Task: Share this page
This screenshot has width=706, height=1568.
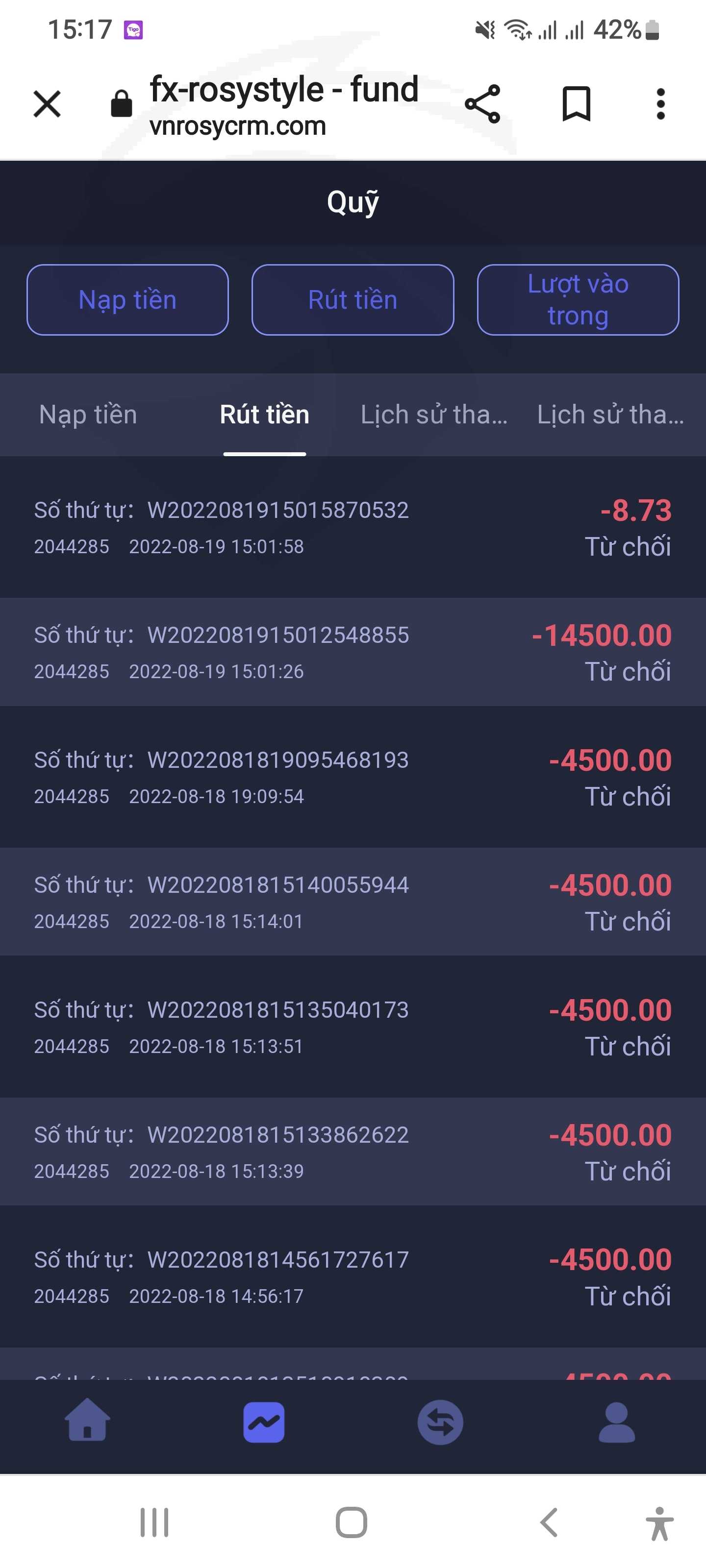Action: [482, 104]
